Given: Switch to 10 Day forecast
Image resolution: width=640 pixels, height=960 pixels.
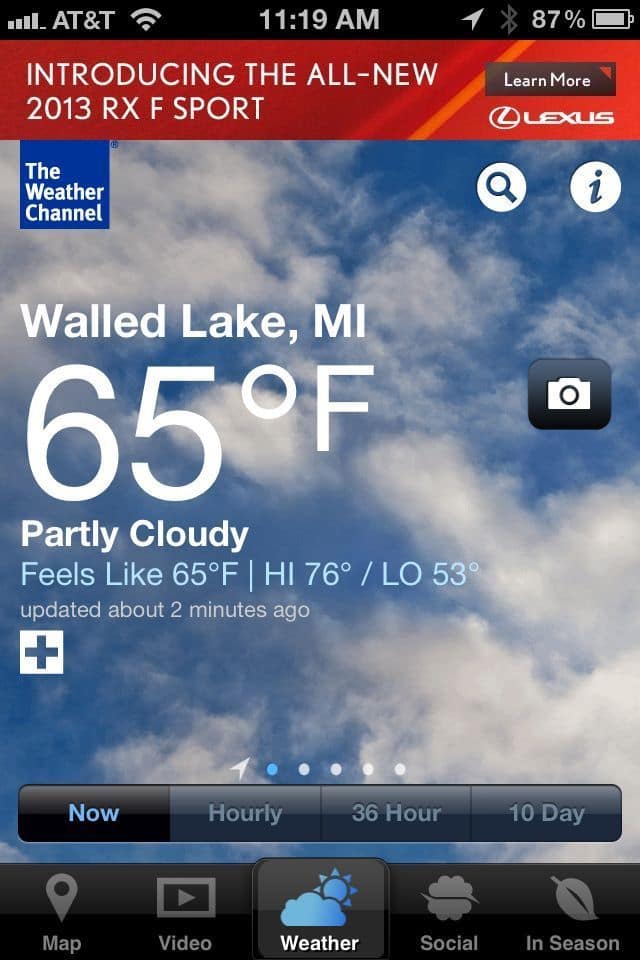Looking at the screenshot, I should click(x=546, y=813).
